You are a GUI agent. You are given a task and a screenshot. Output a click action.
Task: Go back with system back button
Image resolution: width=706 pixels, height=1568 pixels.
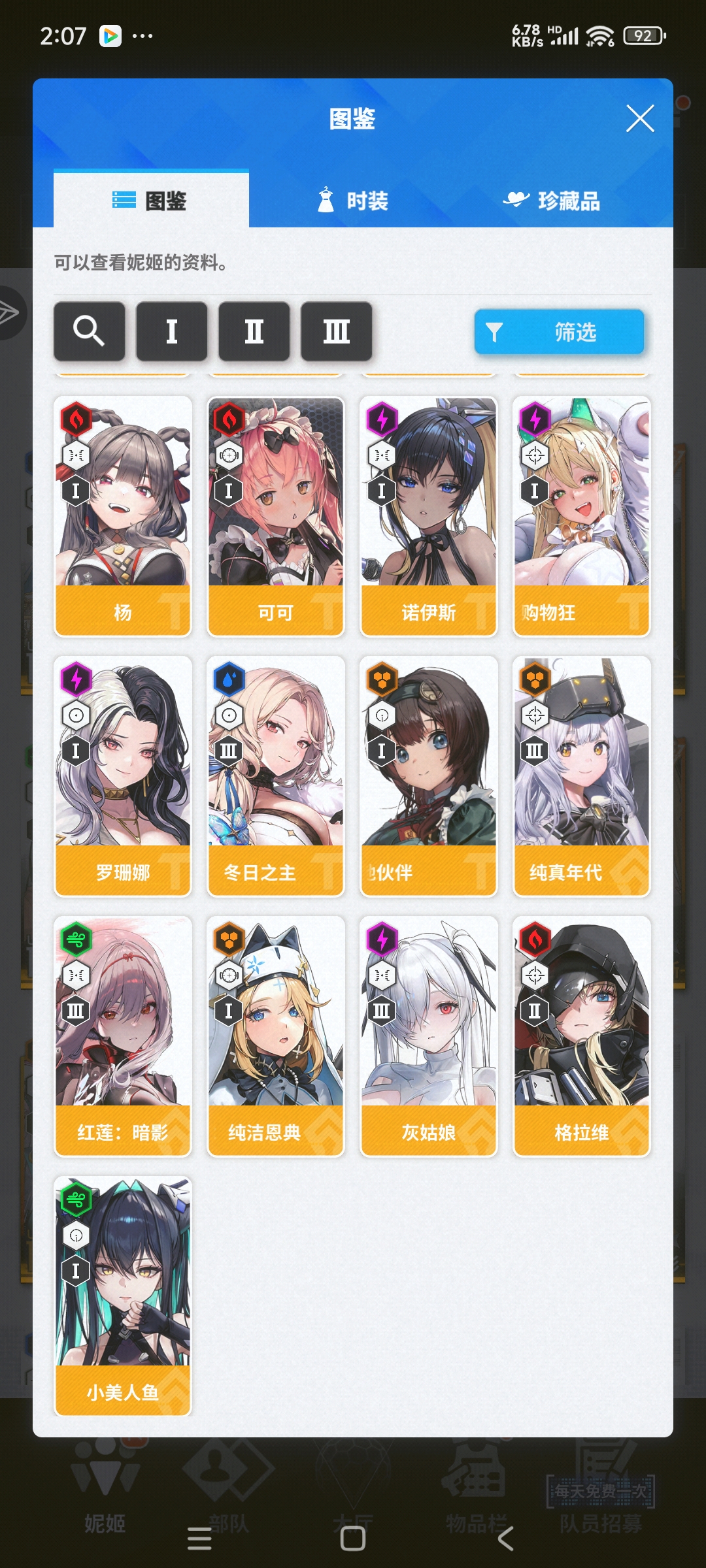tap(505, 1539)
